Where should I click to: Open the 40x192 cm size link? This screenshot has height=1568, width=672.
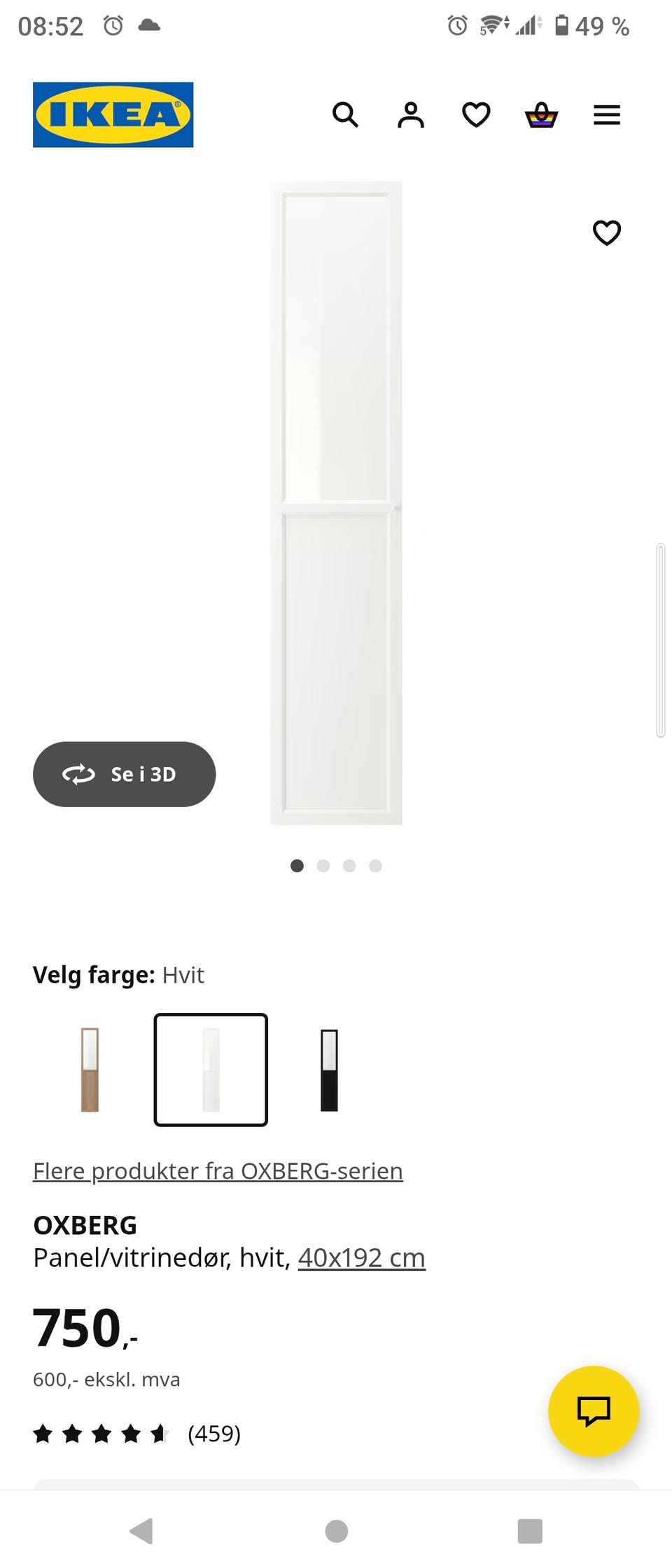click(361, 1258)
